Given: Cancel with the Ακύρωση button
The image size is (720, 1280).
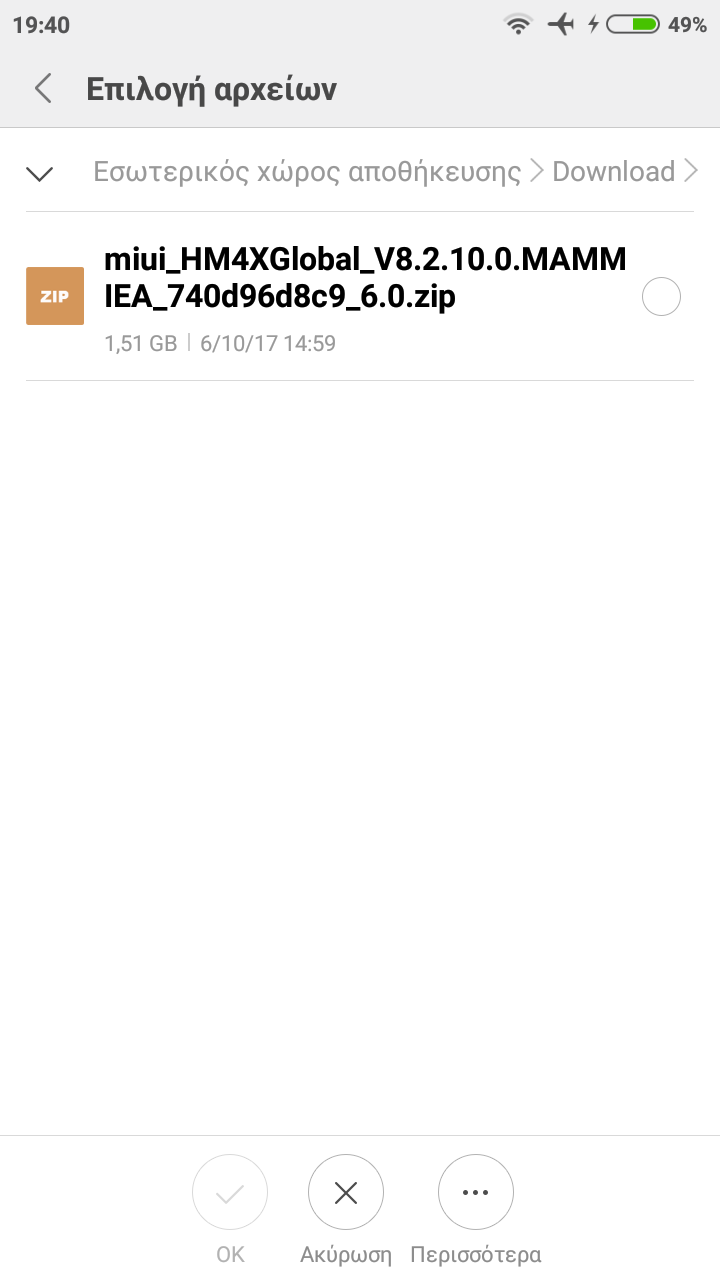Looking at the screenshot, I should (346, 1209).
